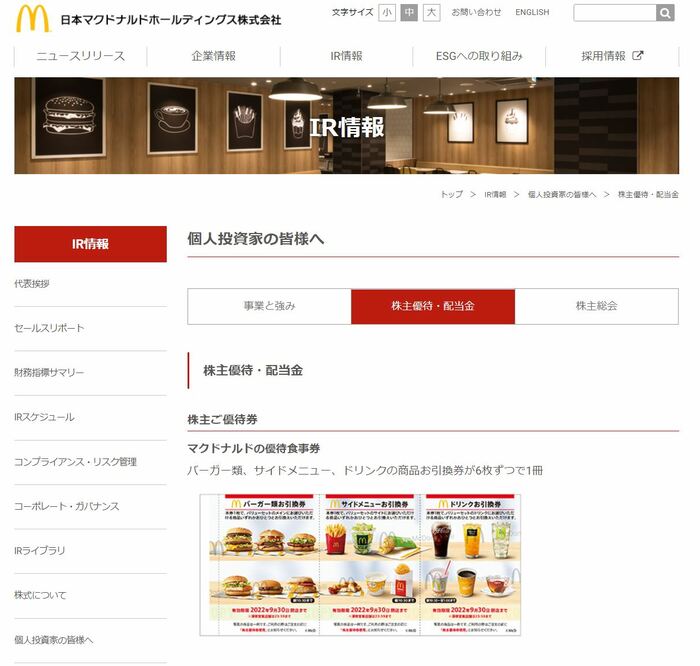Screen dimensions: 700x666
Task: Go to ESGへの取り組み section
Action: pyautogui.click(x=480, y=56)
